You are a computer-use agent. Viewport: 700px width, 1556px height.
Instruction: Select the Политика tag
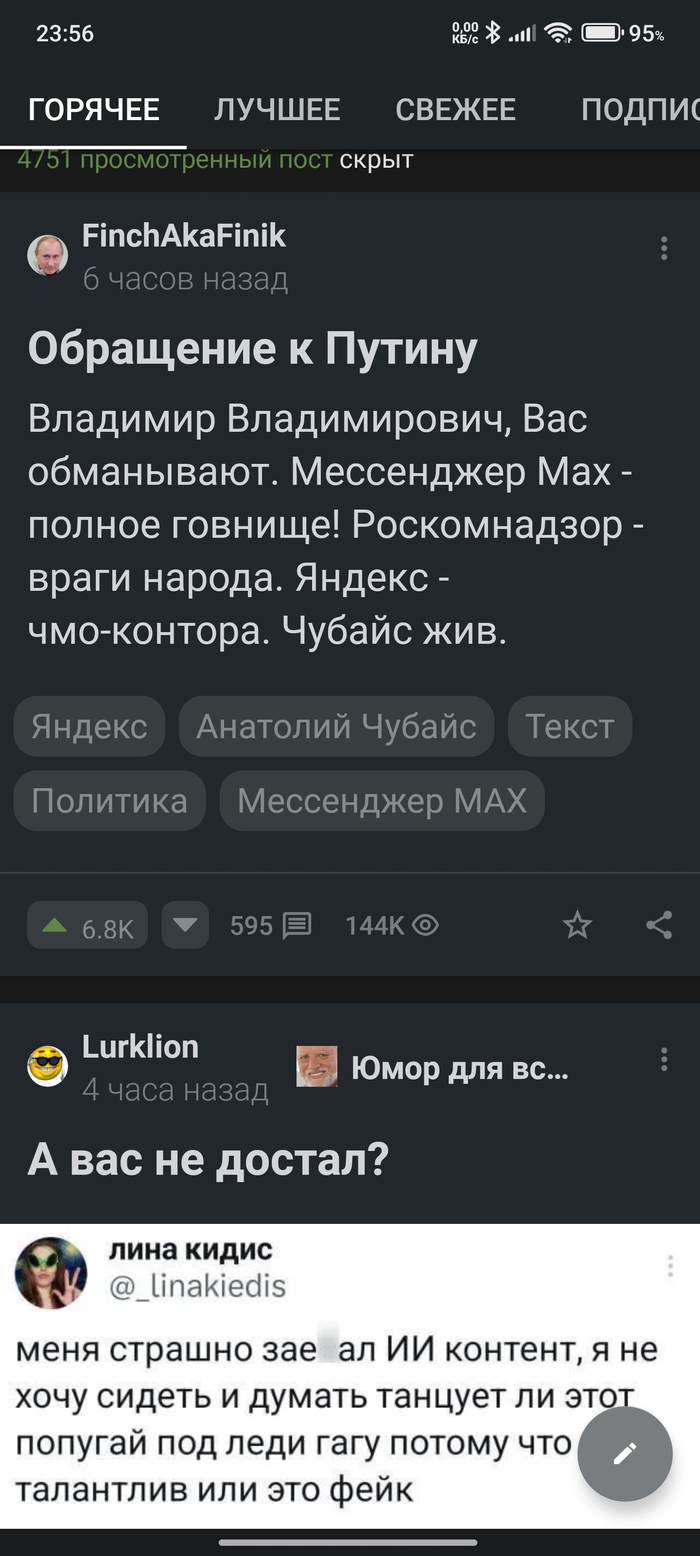pos(109,801)
